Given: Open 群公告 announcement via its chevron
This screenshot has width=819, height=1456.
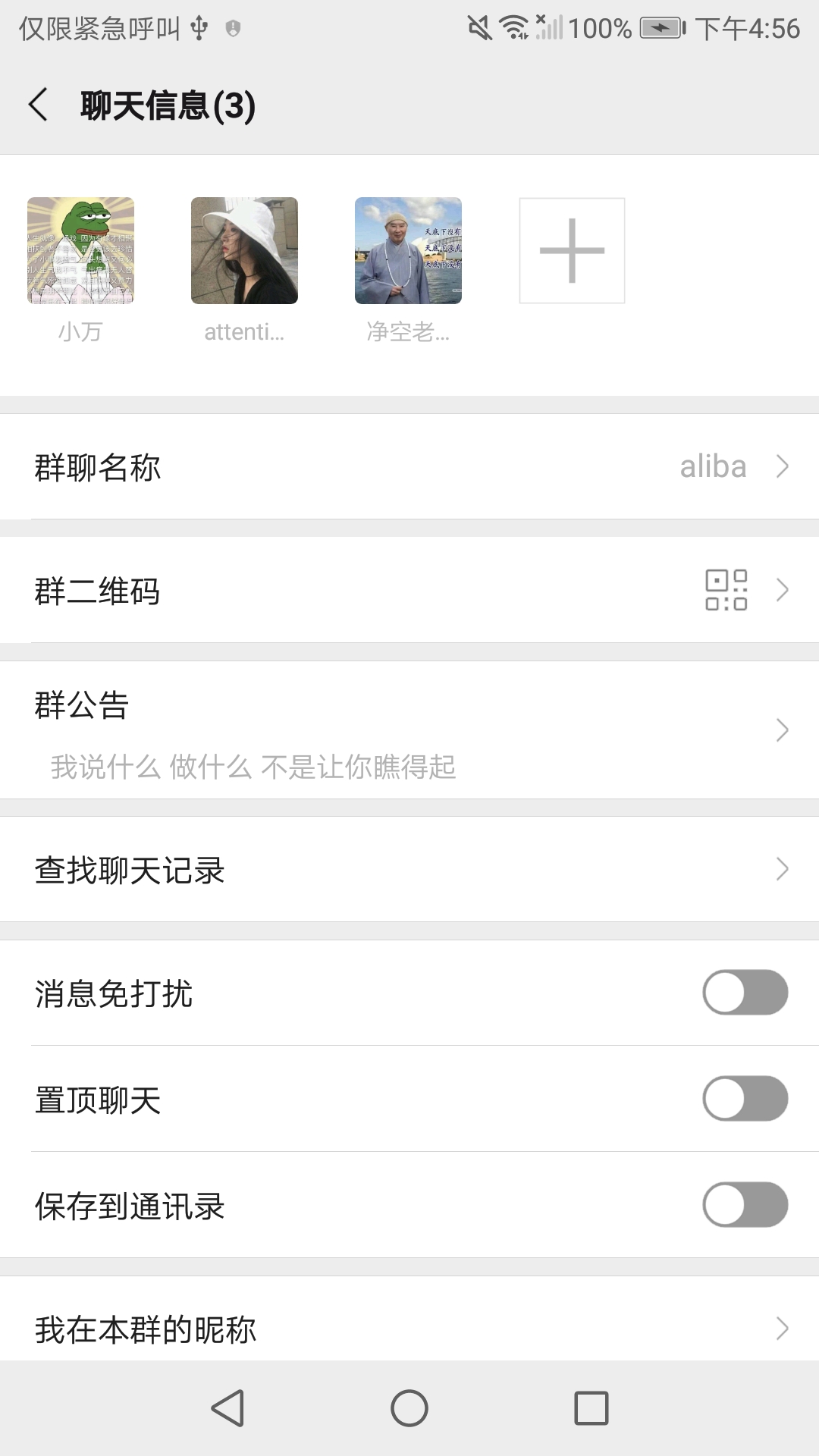Looking at the screenshot, I should point(783,730).
